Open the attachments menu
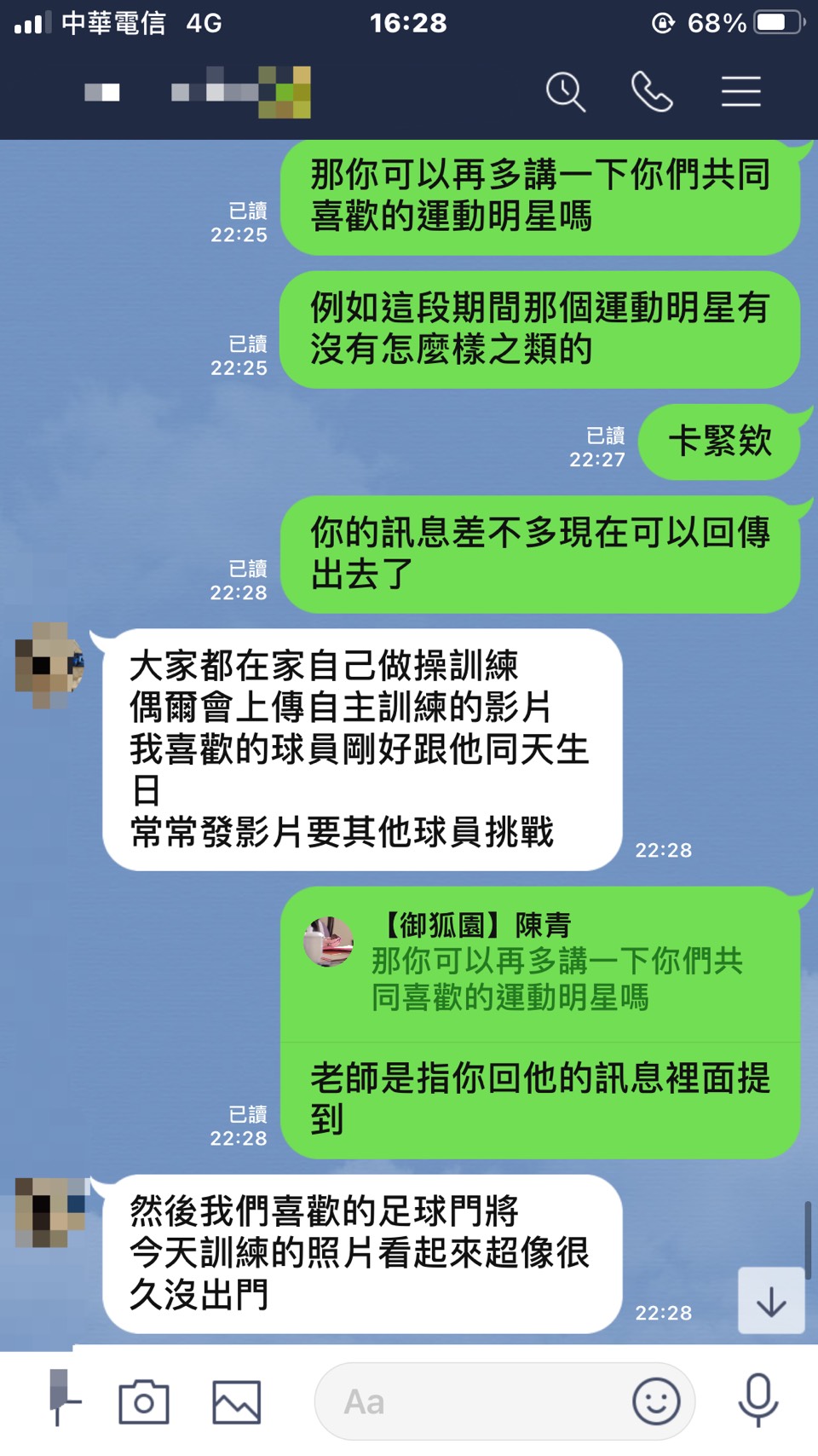The image size is (818, 1456). [61, 1401]
